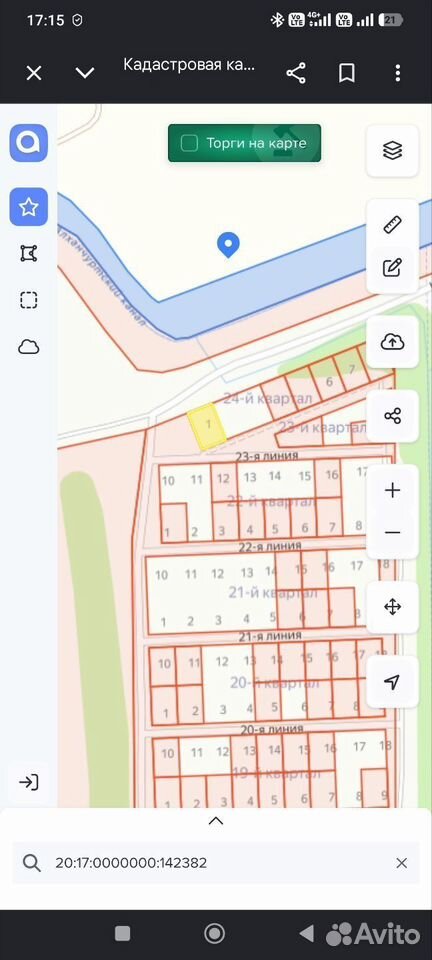Expand the page title dropdown chevron
This screenshot has width=432, height=960.
tap(84, 73)
